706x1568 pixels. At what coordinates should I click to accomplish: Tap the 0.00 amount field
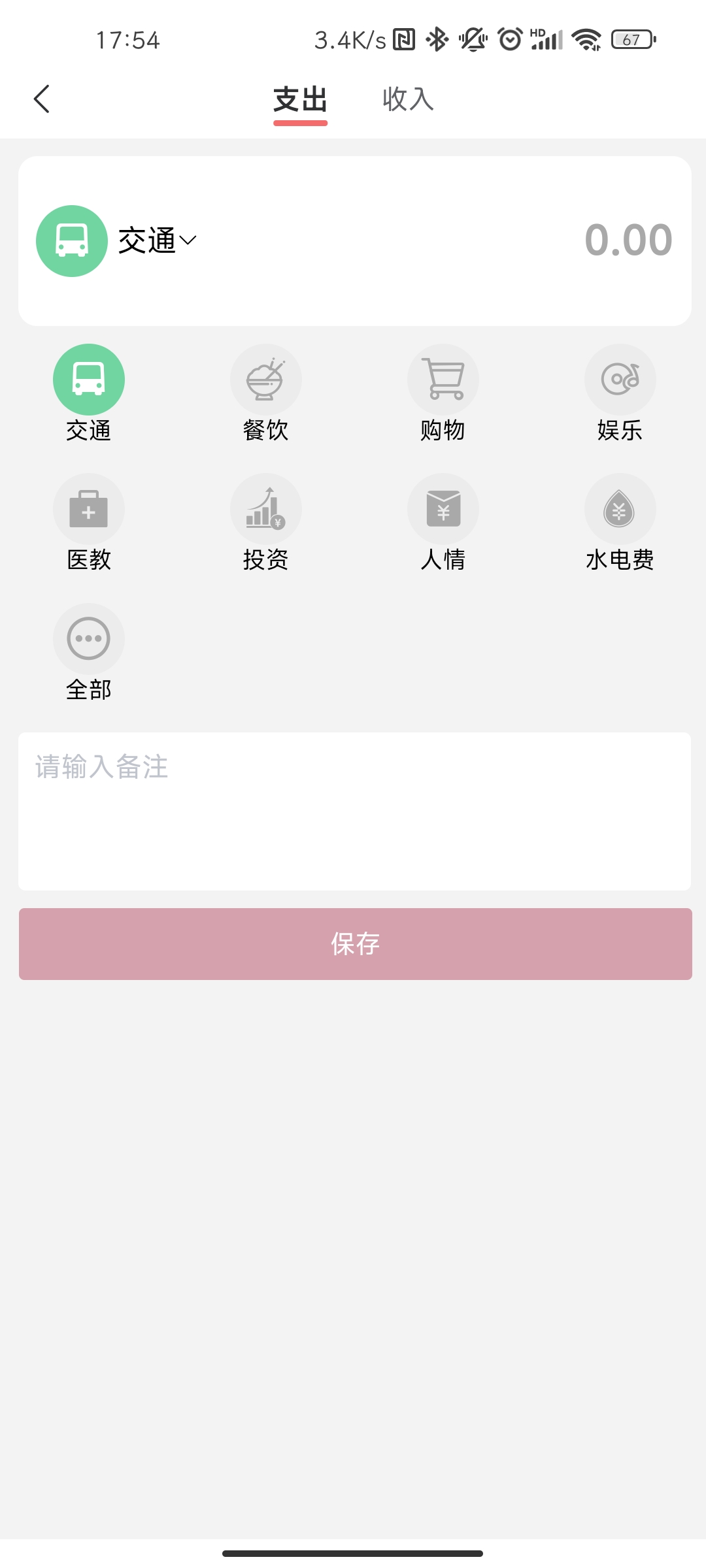click(x=628, y=240)
